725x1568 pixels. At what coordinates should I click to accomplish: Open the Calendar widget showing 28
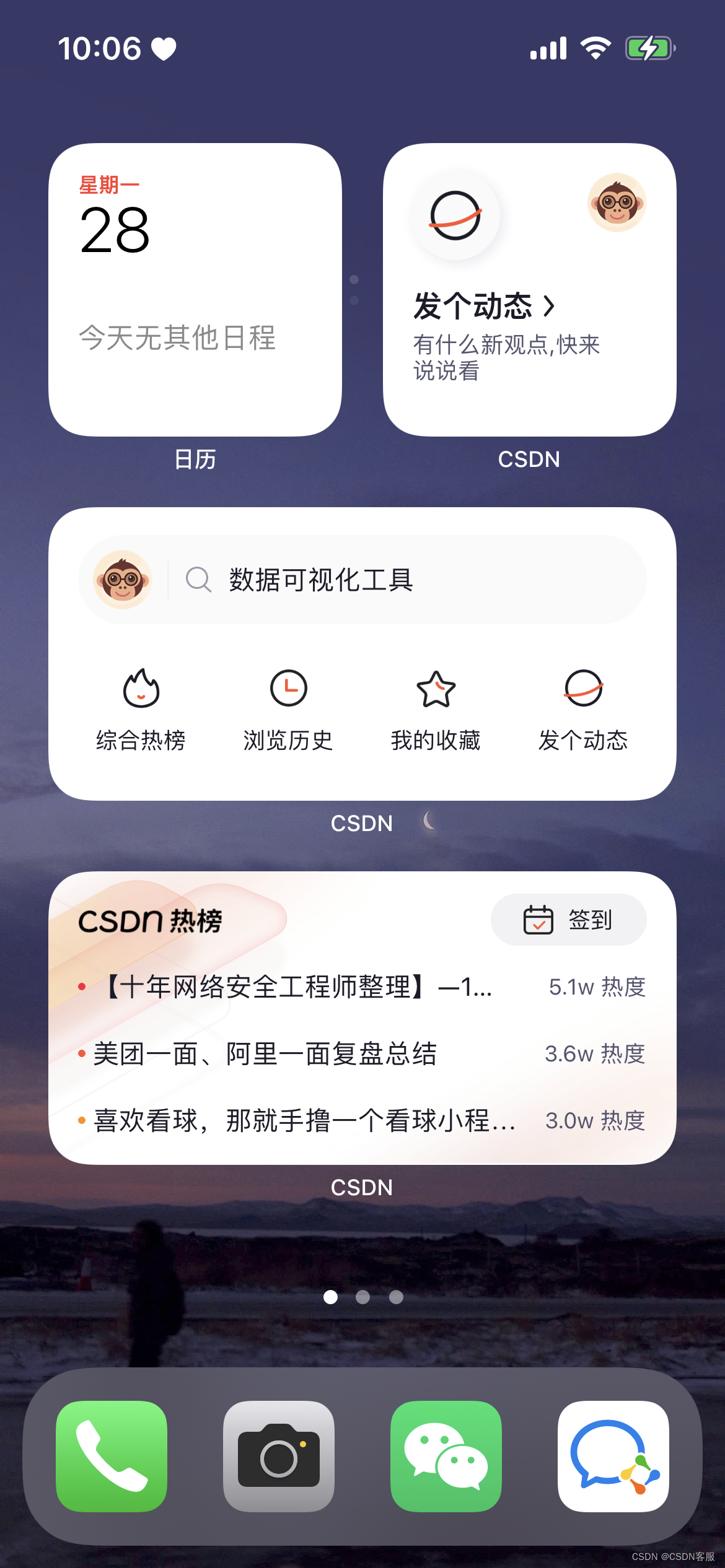[195, 289]
